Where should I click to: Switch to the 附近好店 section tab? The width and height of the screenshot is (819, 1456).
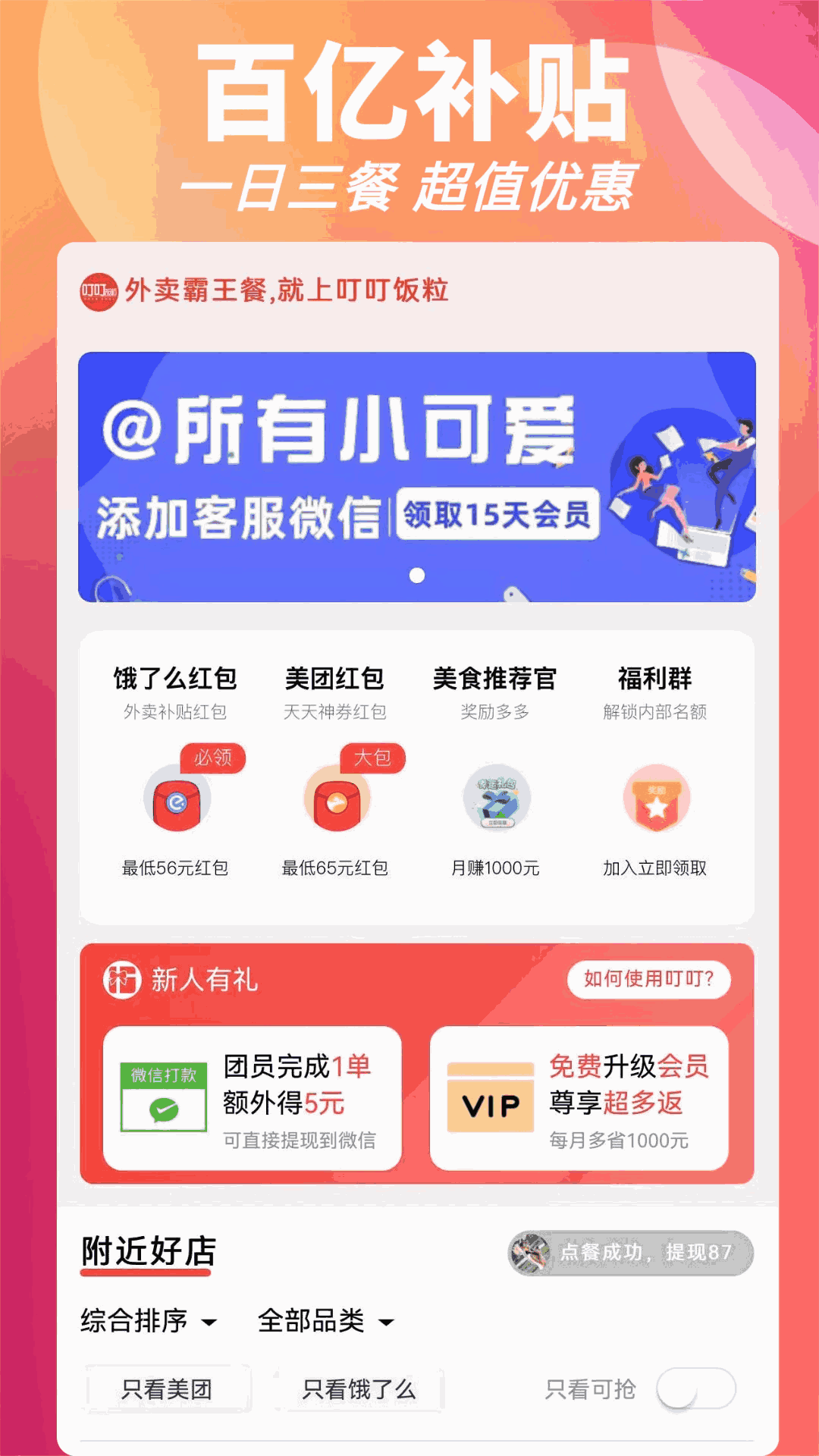[146, 1251]
